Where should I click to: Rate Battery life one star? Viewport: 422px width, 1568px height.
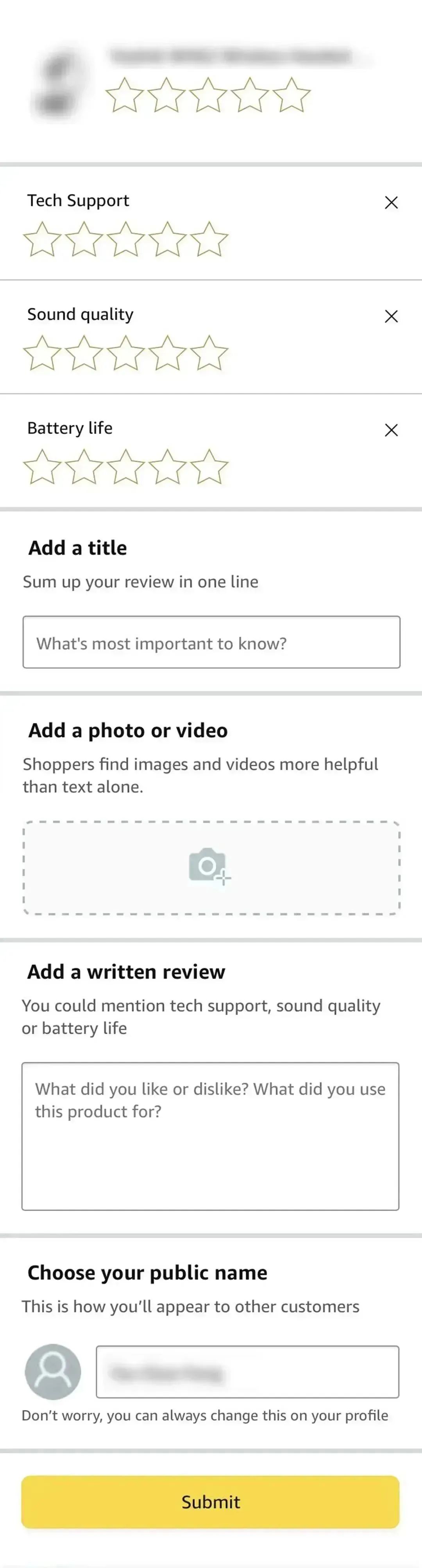(43, 467)
